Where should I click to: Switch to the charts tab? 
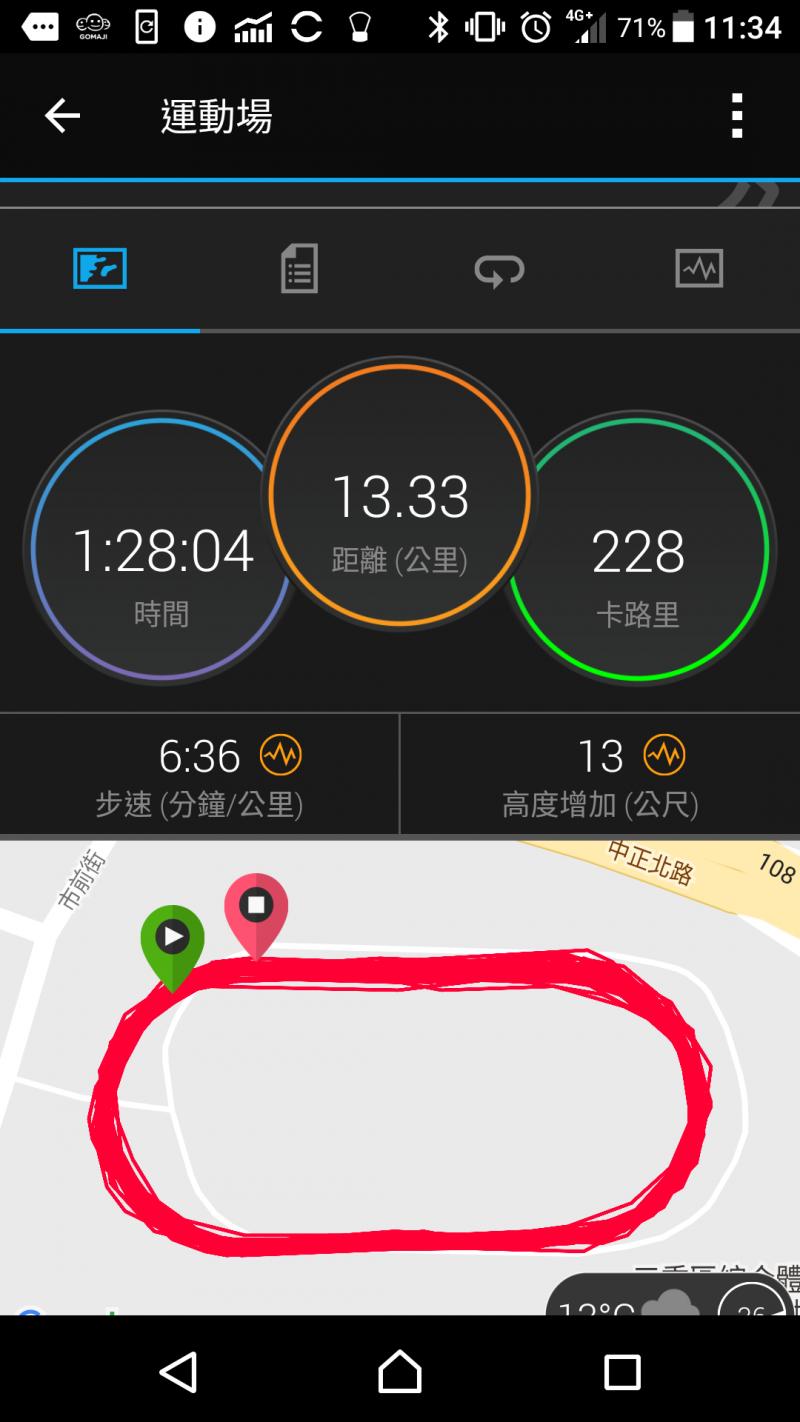(699, 269)
